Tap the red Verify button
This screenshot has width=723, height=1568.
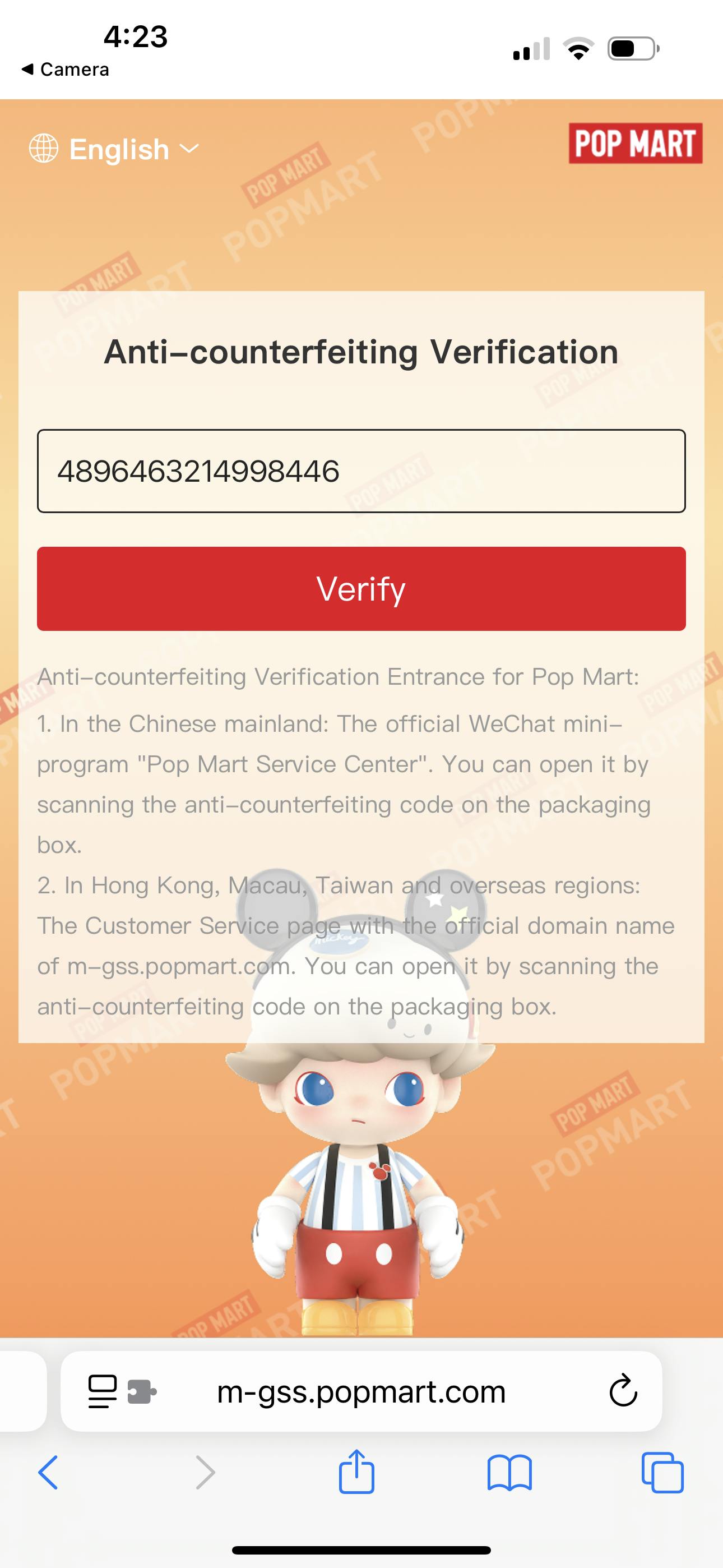click(361, 589)
